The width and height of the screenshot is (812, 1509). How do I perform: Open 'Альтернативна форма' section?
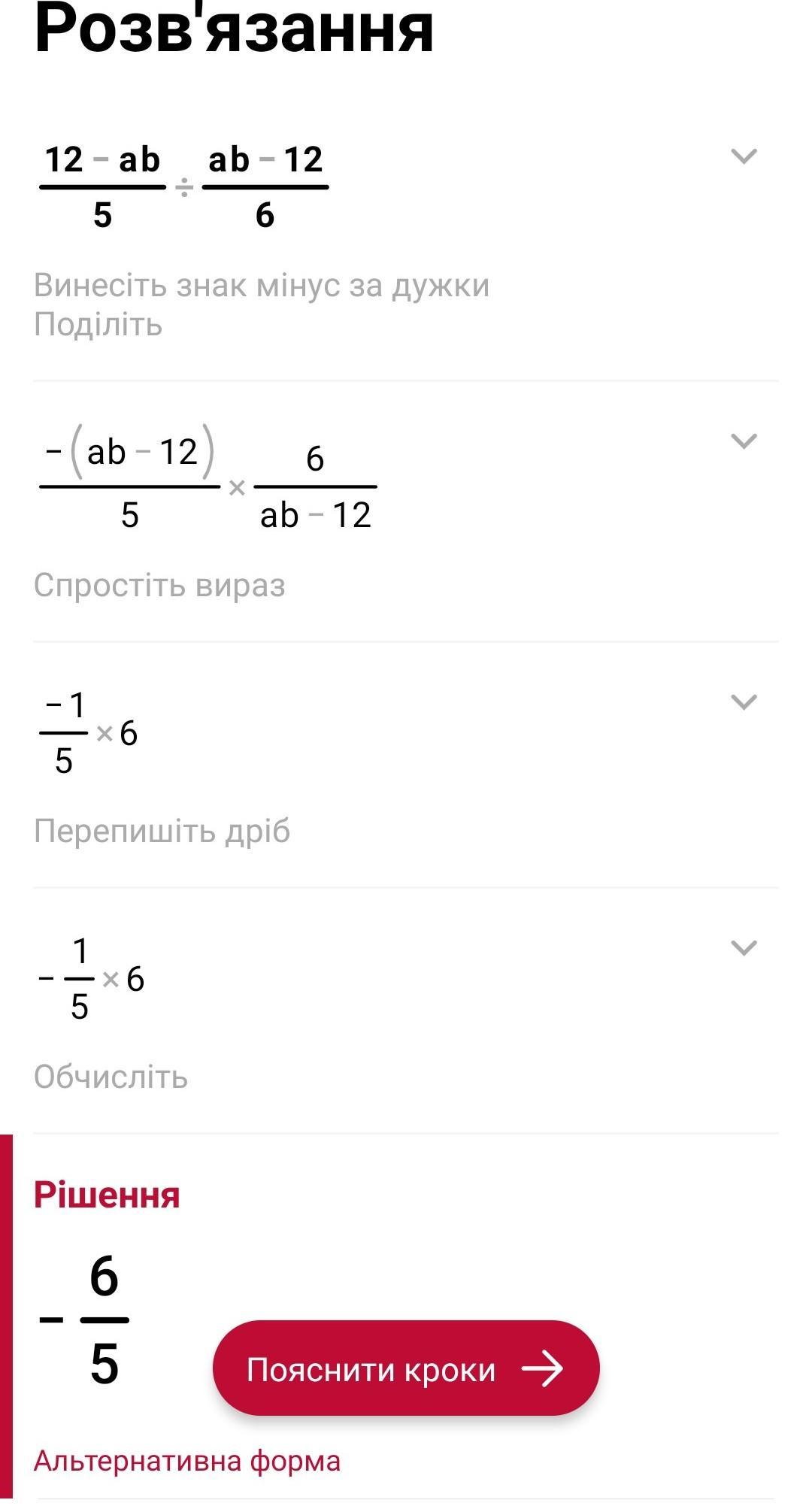[x=187, y=1461]
